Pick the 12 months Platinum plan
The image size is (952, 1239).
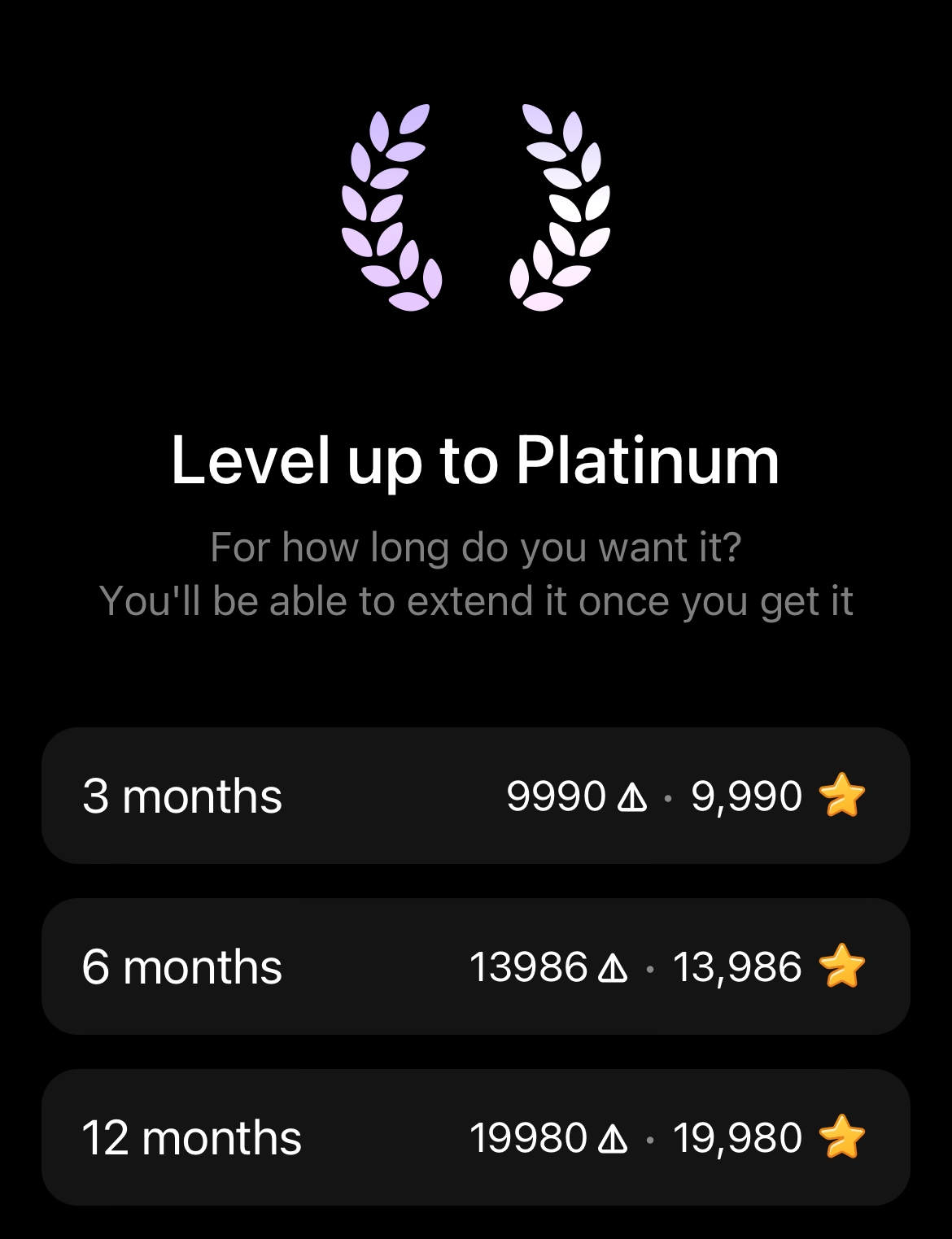coord(476,1137)
